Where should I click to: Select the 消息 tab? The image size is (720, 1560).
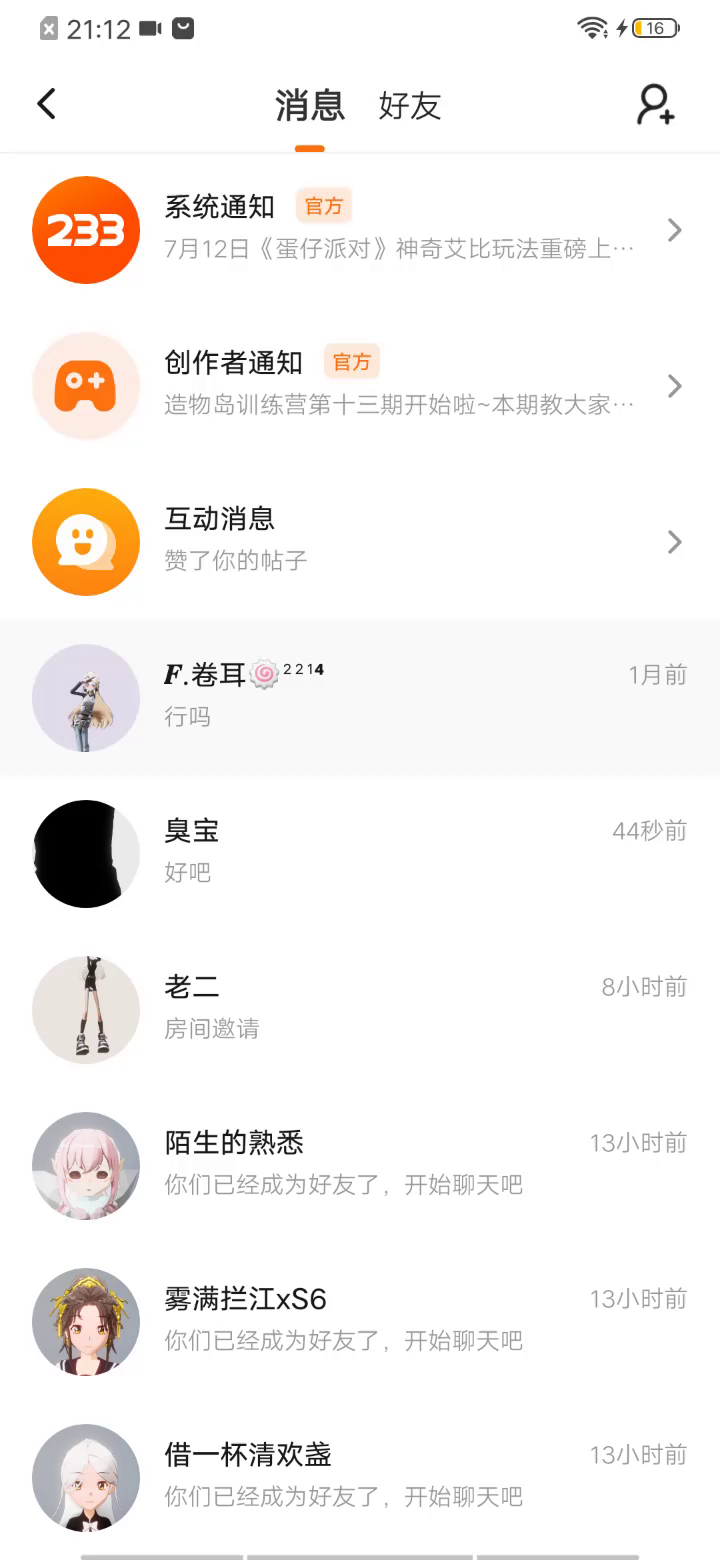[x=309, y=105]
